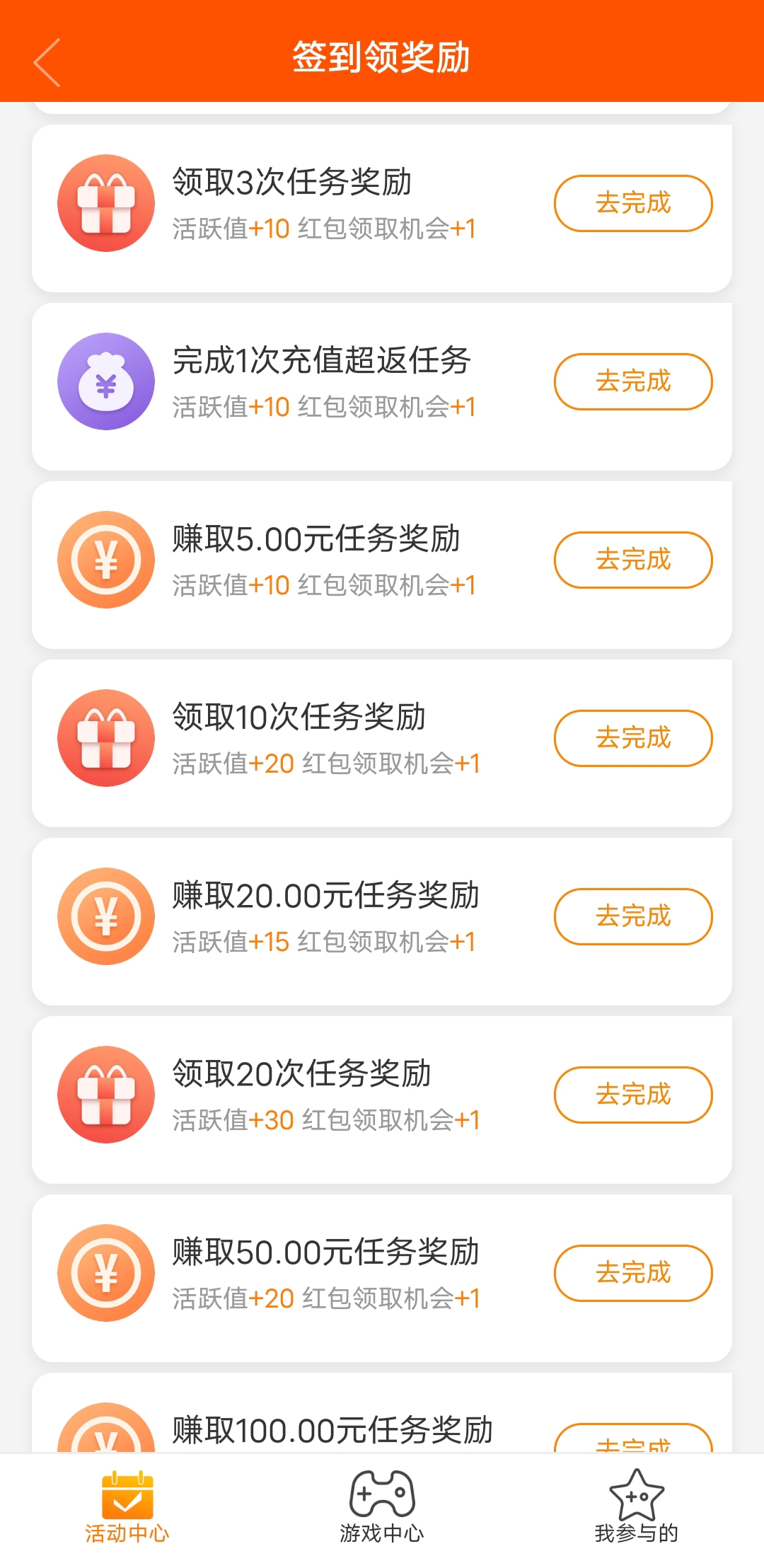
Task: Switch to the 游戏中心 tab
Action: (382, 1507)
